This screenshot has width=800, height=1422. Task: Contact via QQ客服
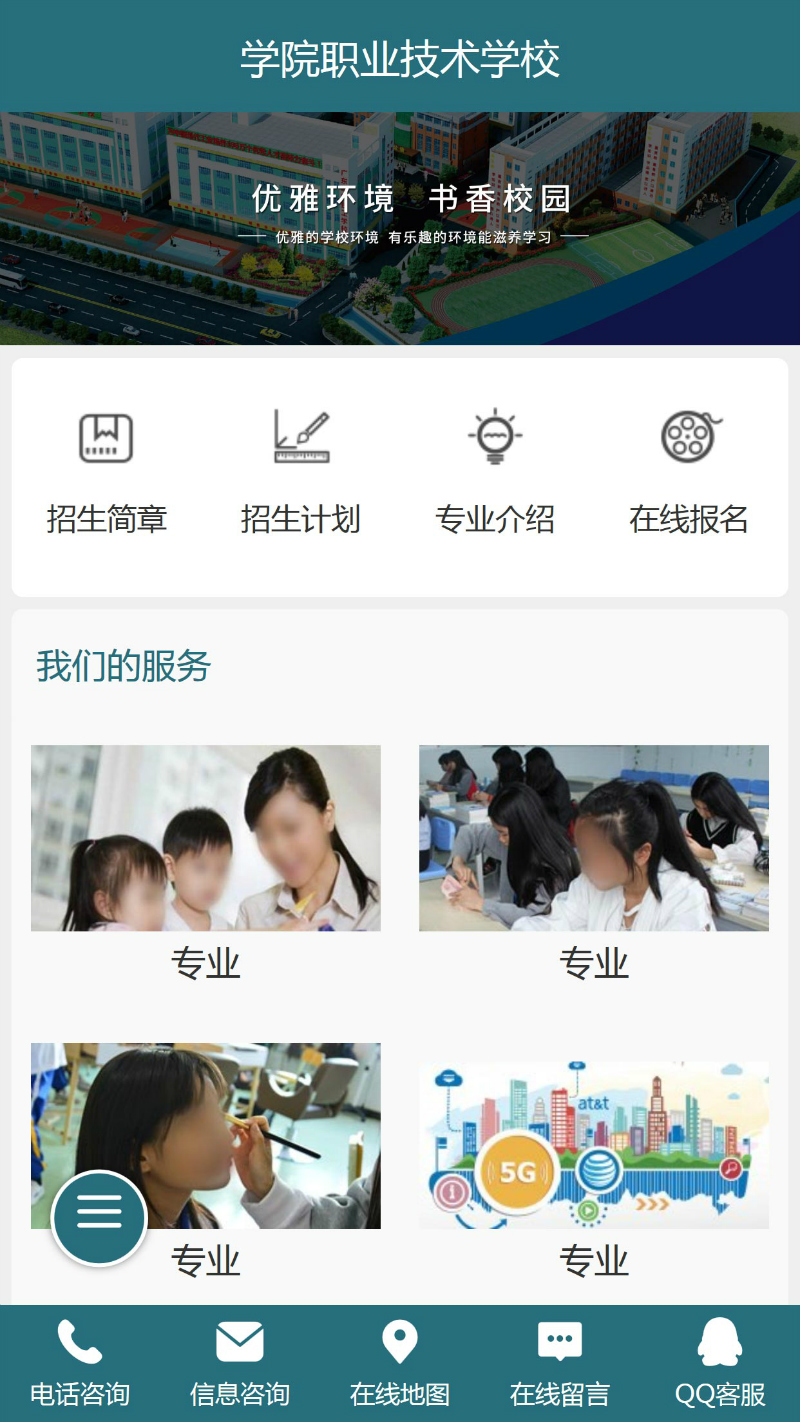[720, 1363]
